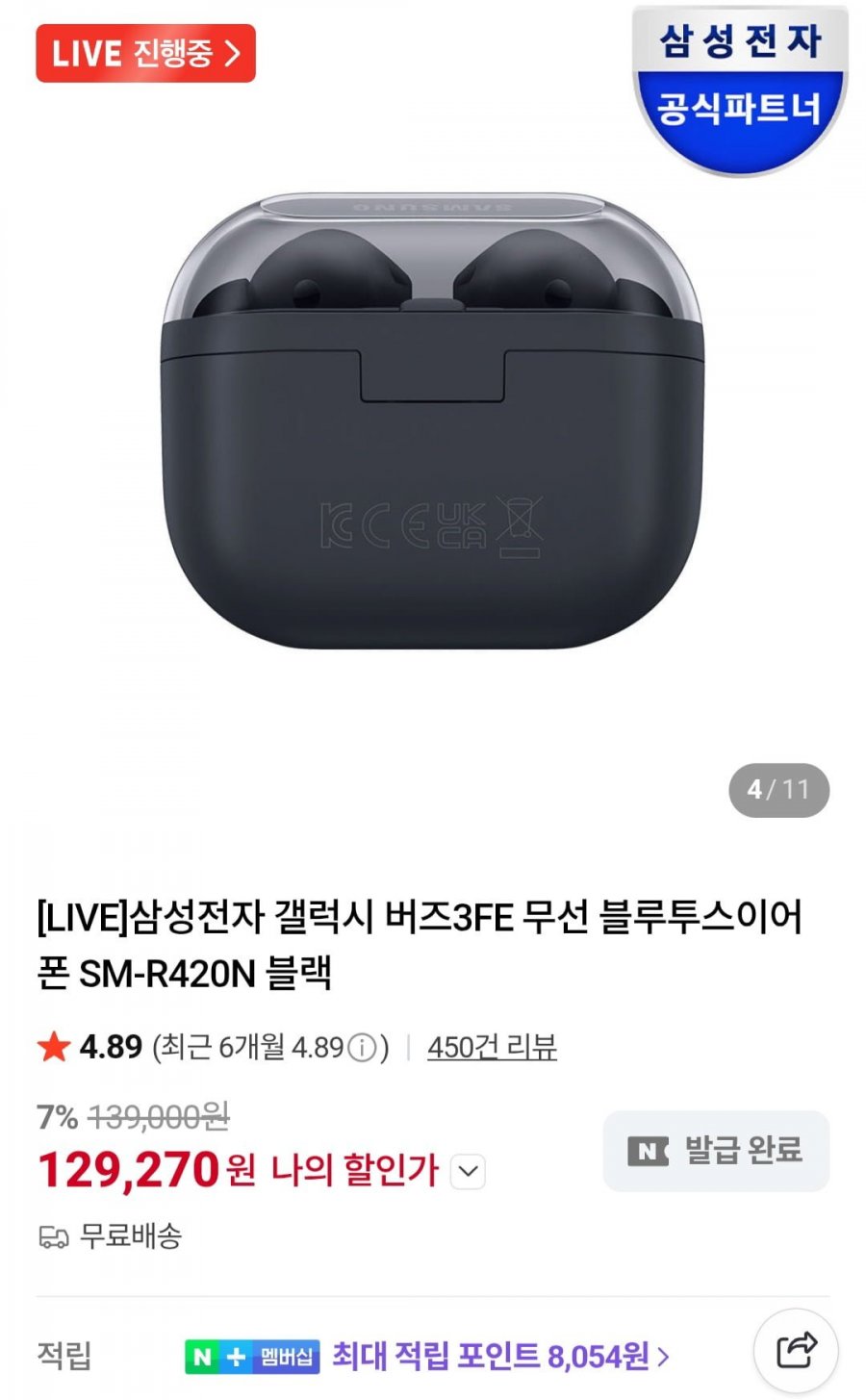
Task: Tap the 발급 완료 coupon button
Action: coord(716,1151)
